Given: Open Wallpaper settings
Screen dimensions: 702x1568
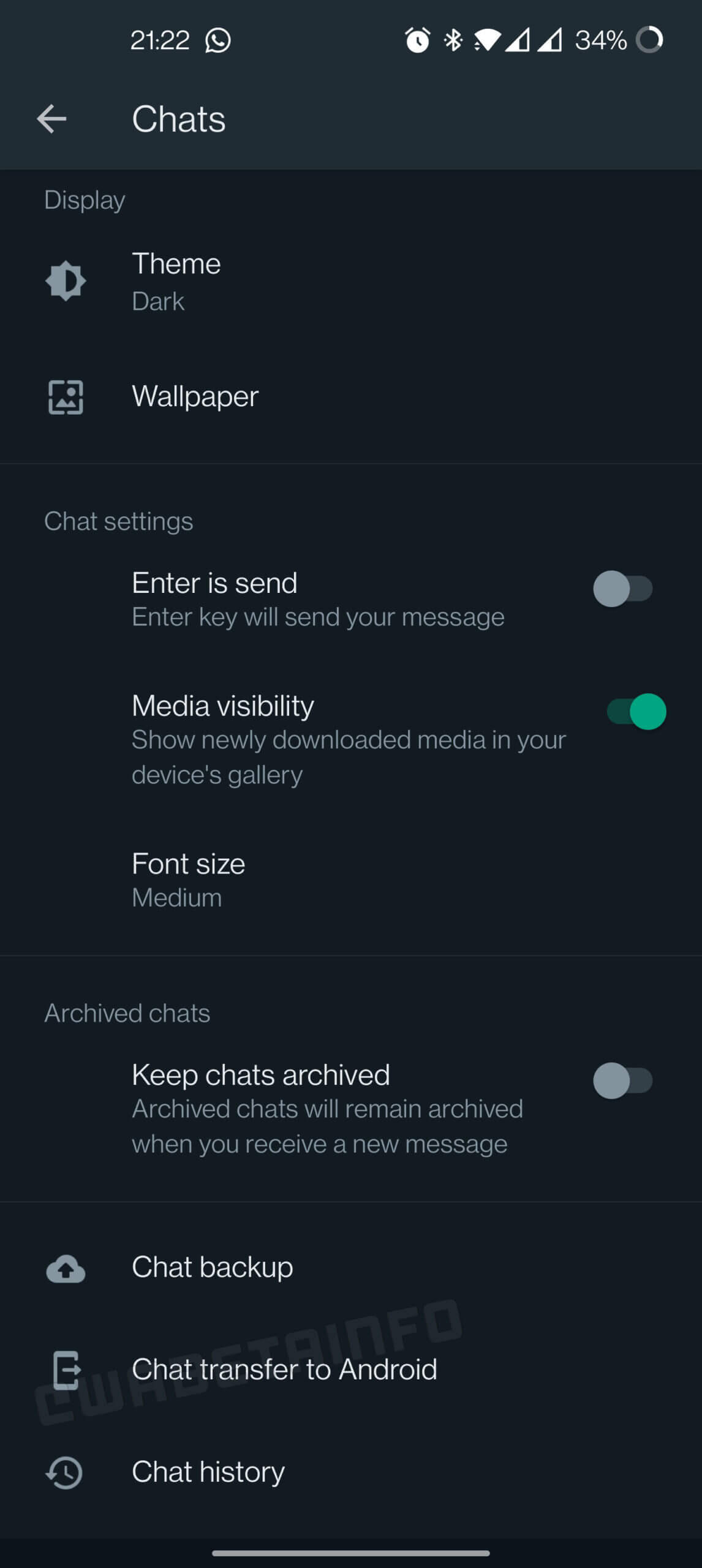Looking at the screenshot, I should pyautogui.click(x=195, y=397).
